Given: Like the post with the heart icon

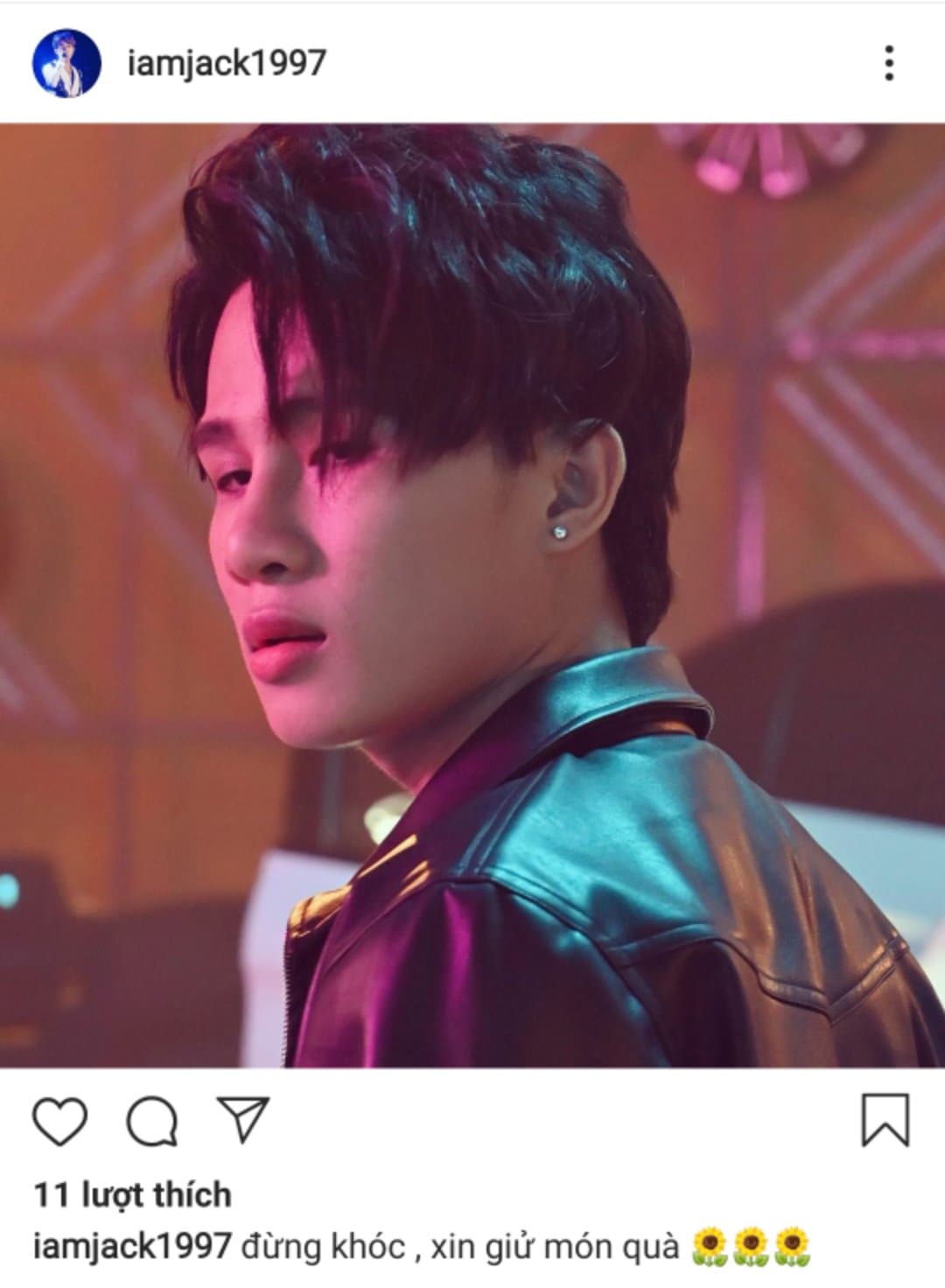Looking at the screenshot, I should pyautogui.click(x=60, y=1121).
